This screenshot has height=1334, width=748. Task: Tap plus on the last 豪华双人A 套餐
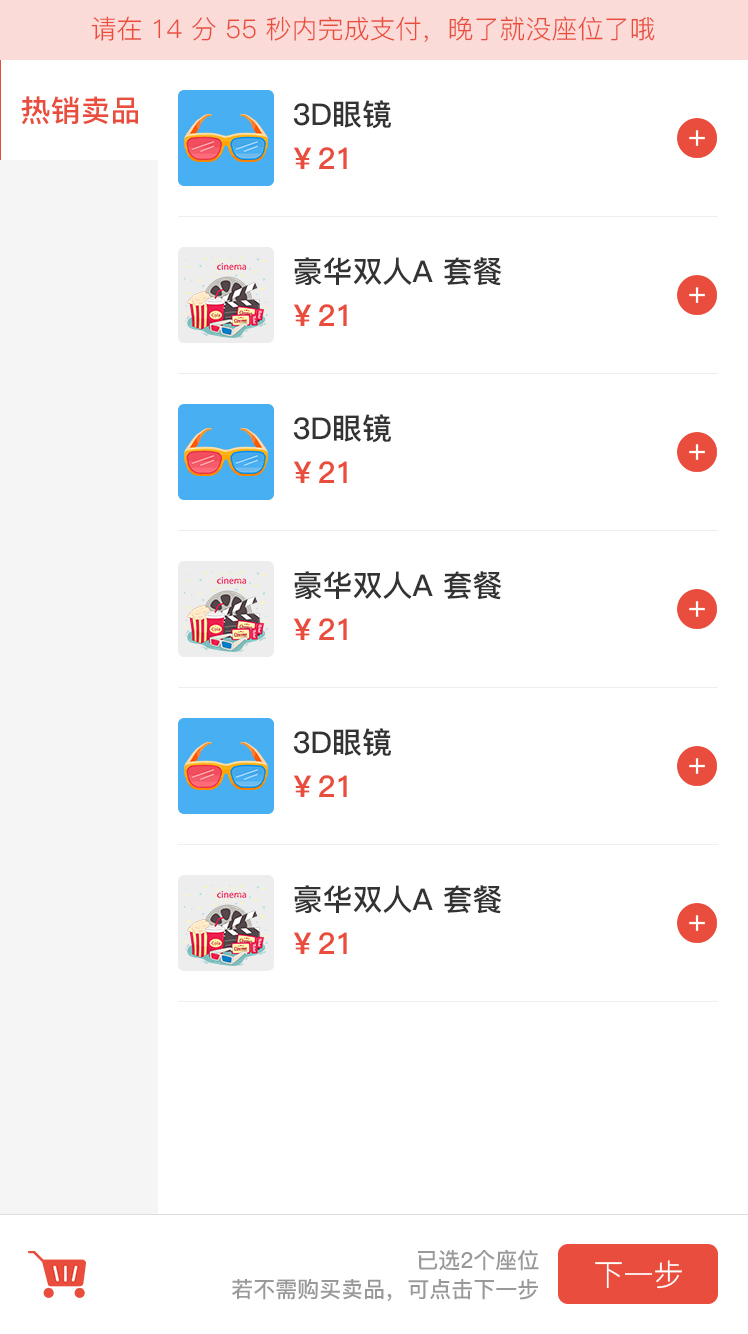[697, 923]
